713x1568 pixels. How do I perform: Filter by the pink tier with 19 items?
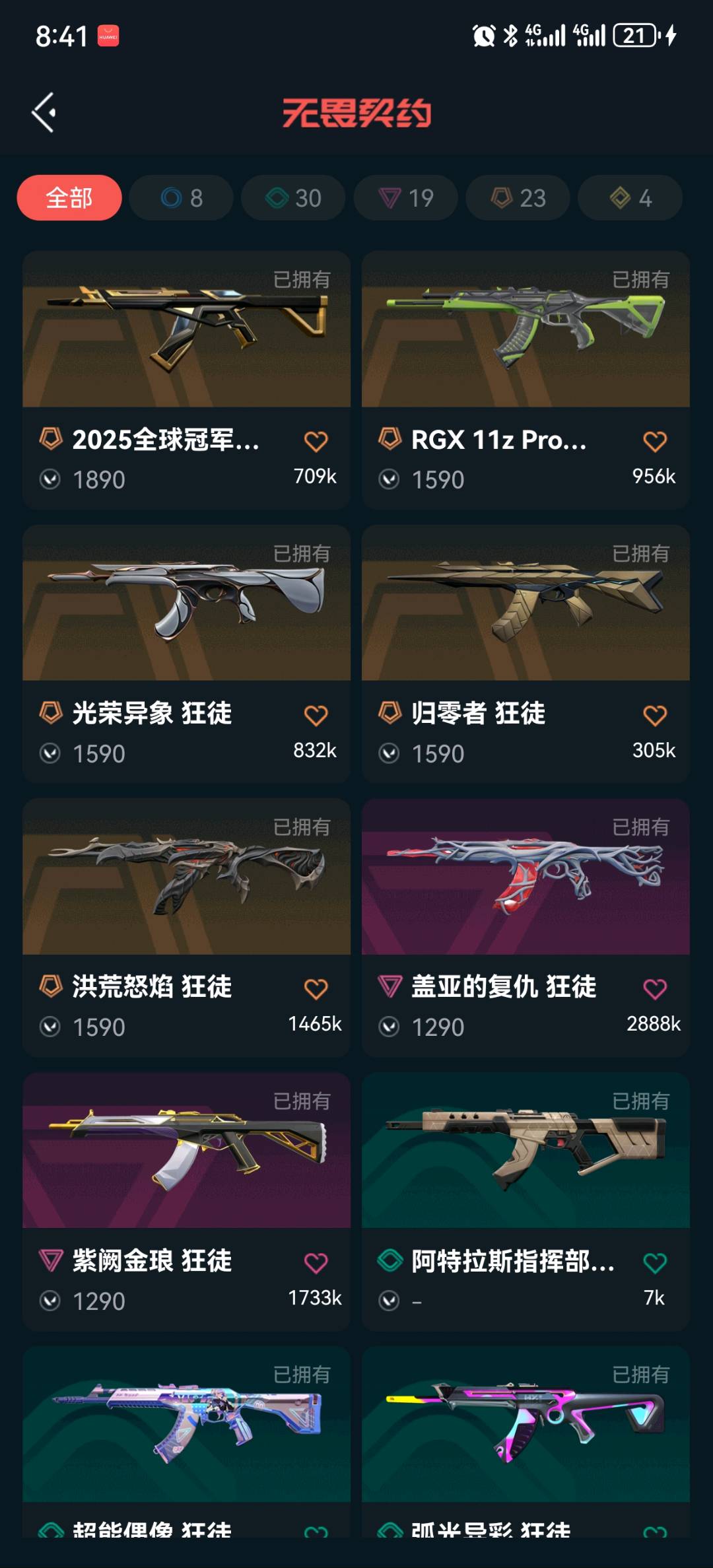tap(405, 197)
